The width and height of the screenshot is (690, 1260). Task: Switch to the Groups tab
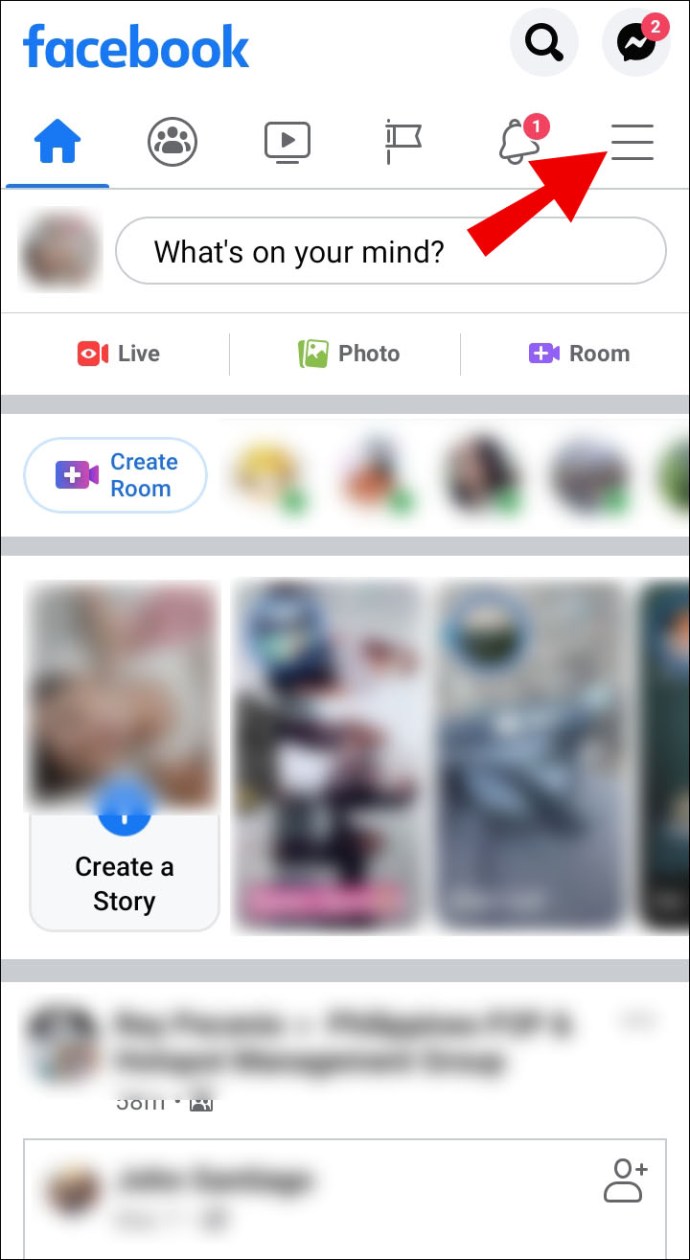[x=172, y=142]
